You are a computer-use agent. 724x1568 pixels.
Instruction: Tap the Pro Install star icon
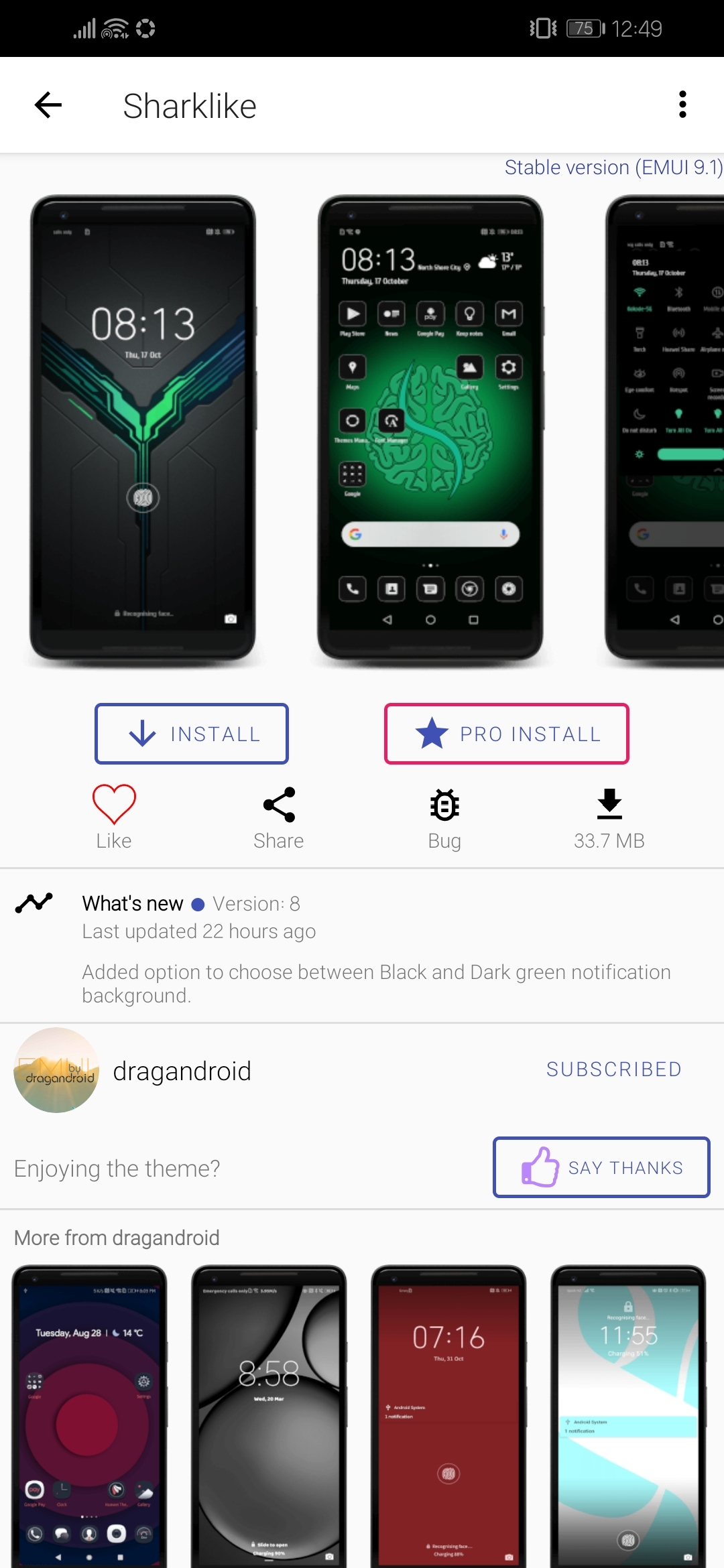pyautogui.click(x=431, y=733)
